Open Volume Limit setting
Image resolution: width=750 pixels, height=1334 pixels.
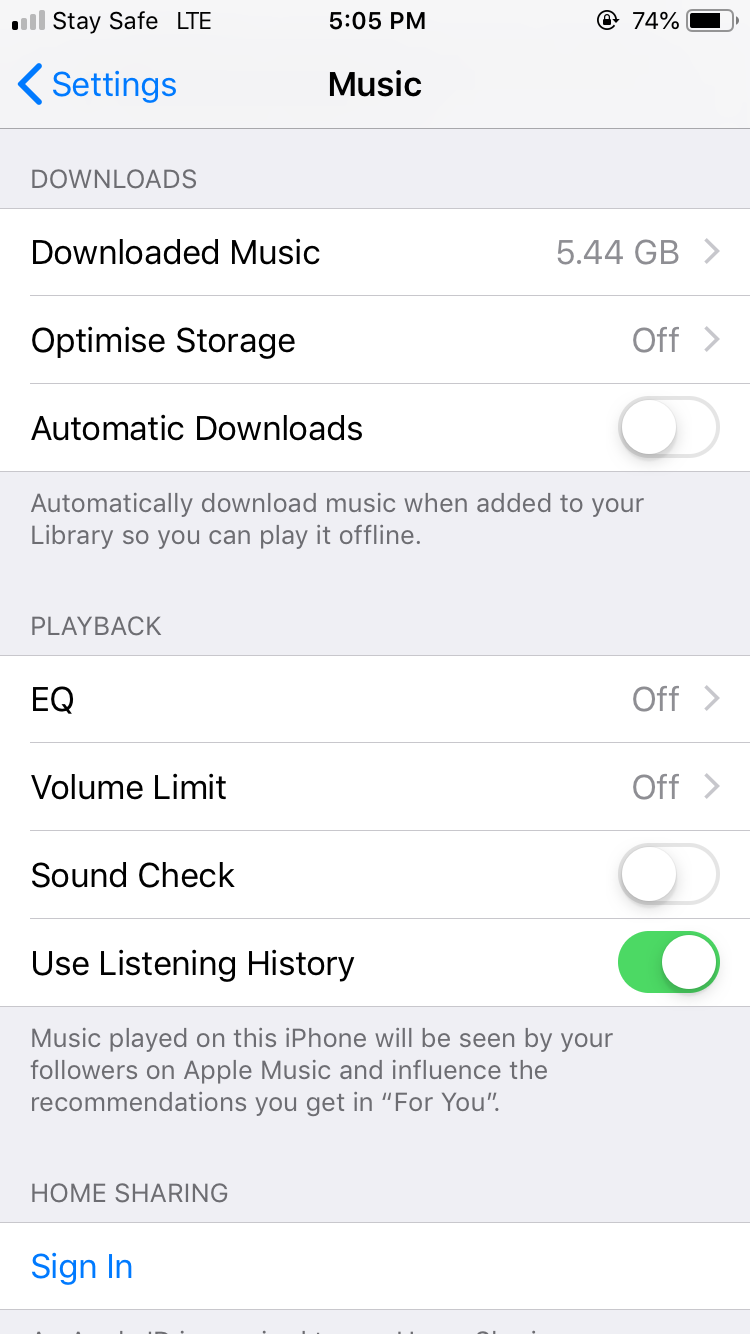[375, 787]
